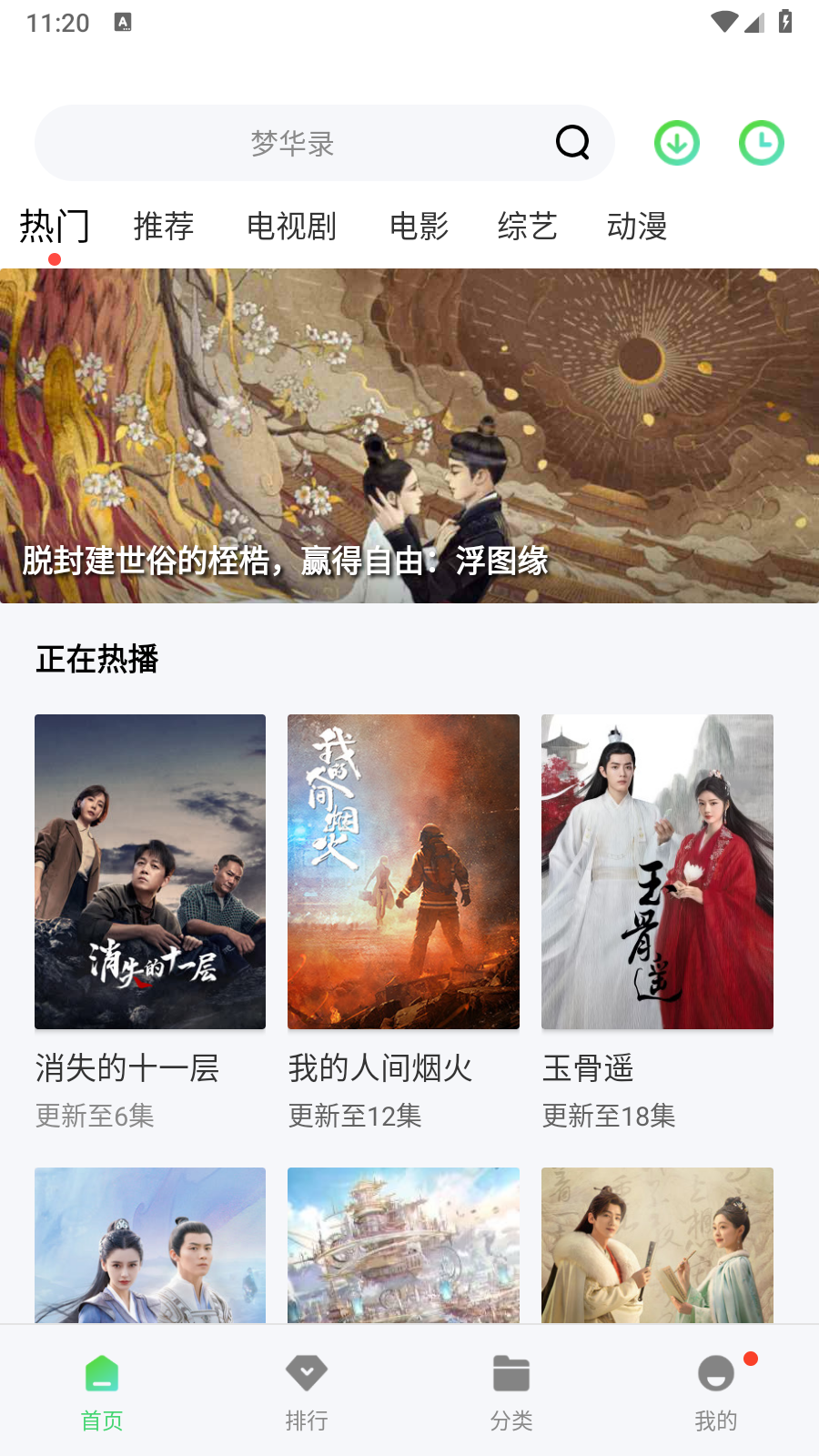Switch to the 电影 tab

tap(419, 227)
